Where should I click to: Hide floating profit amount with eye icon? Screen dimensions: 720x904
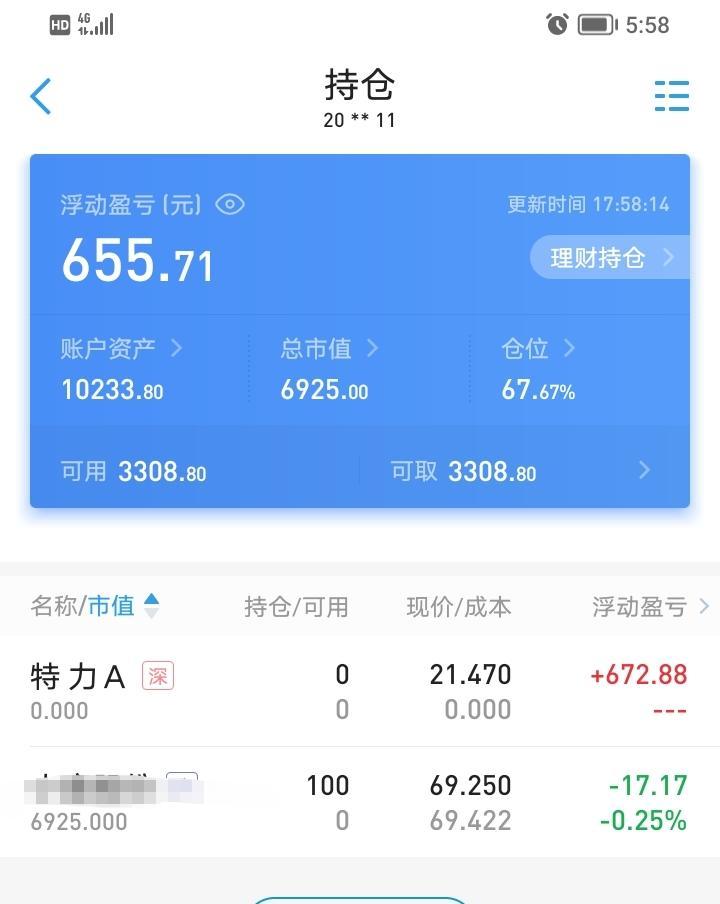pos(230,205)
